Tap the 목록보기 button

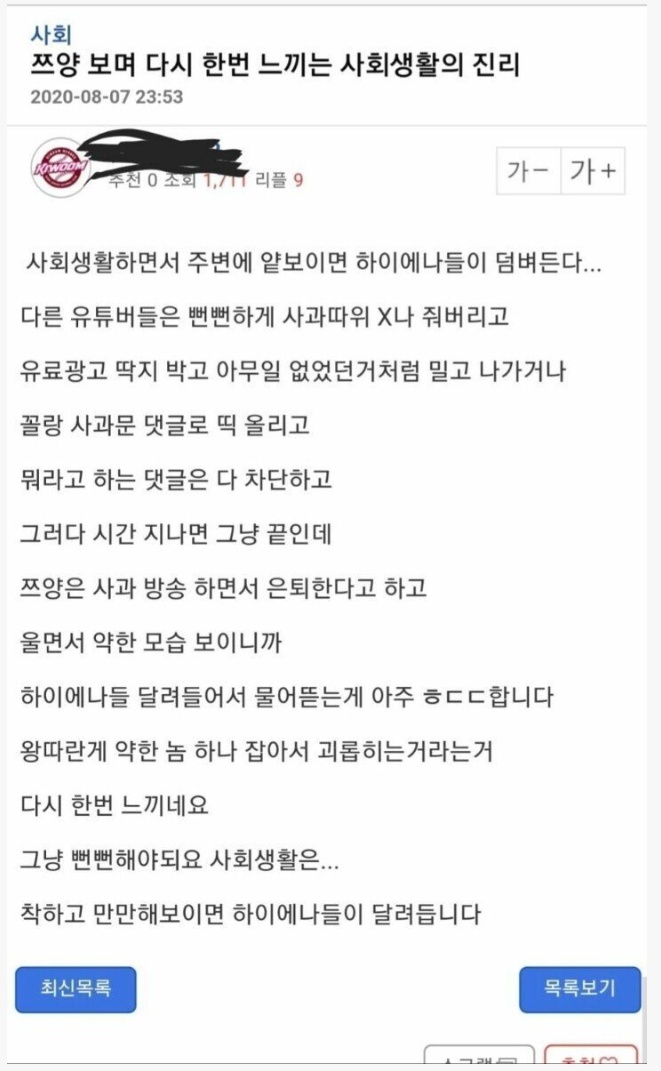(x=580, y=988)
